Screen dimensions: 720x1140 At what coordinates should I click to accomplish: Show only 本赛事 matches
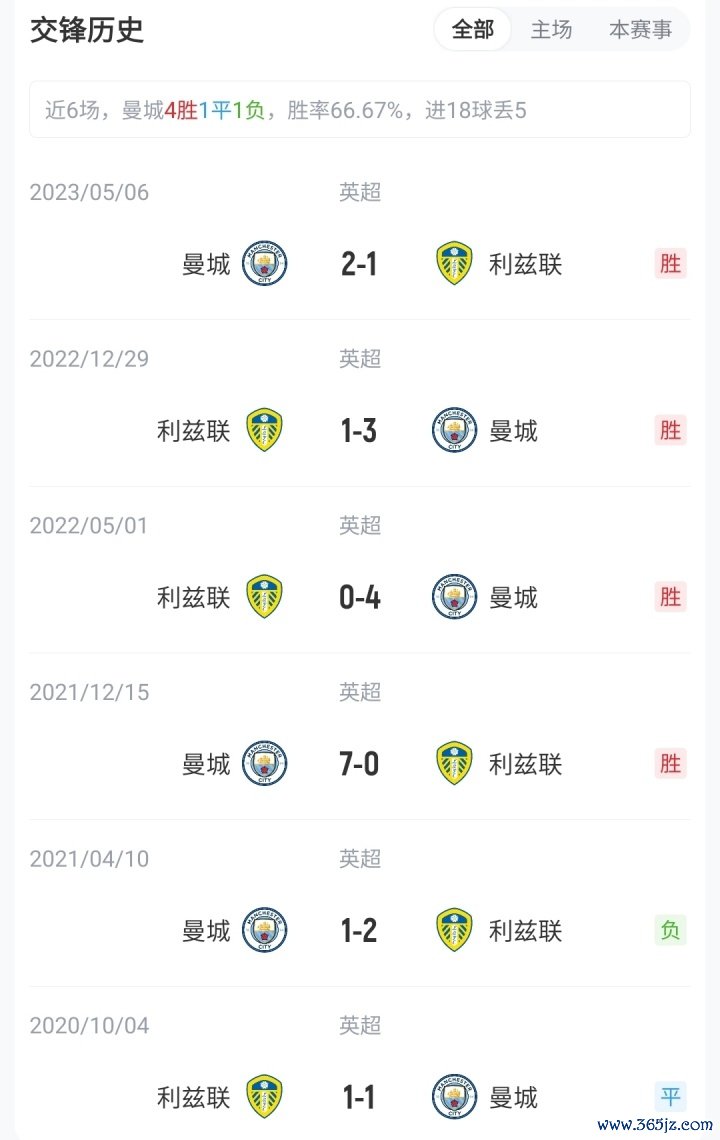(x=640, y=30)
